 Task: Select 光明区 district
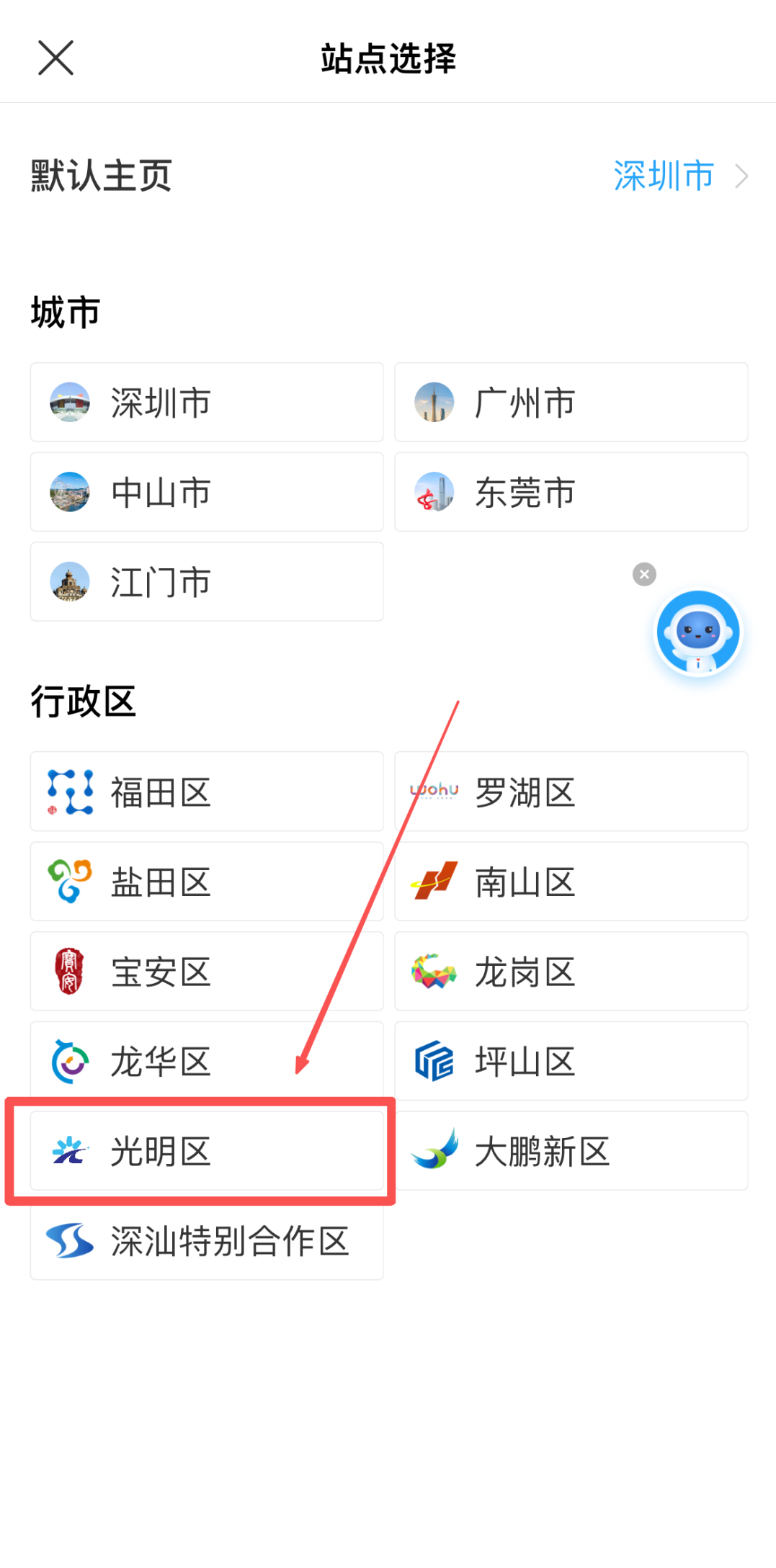pyautogui.click(x=207, y=1151)
